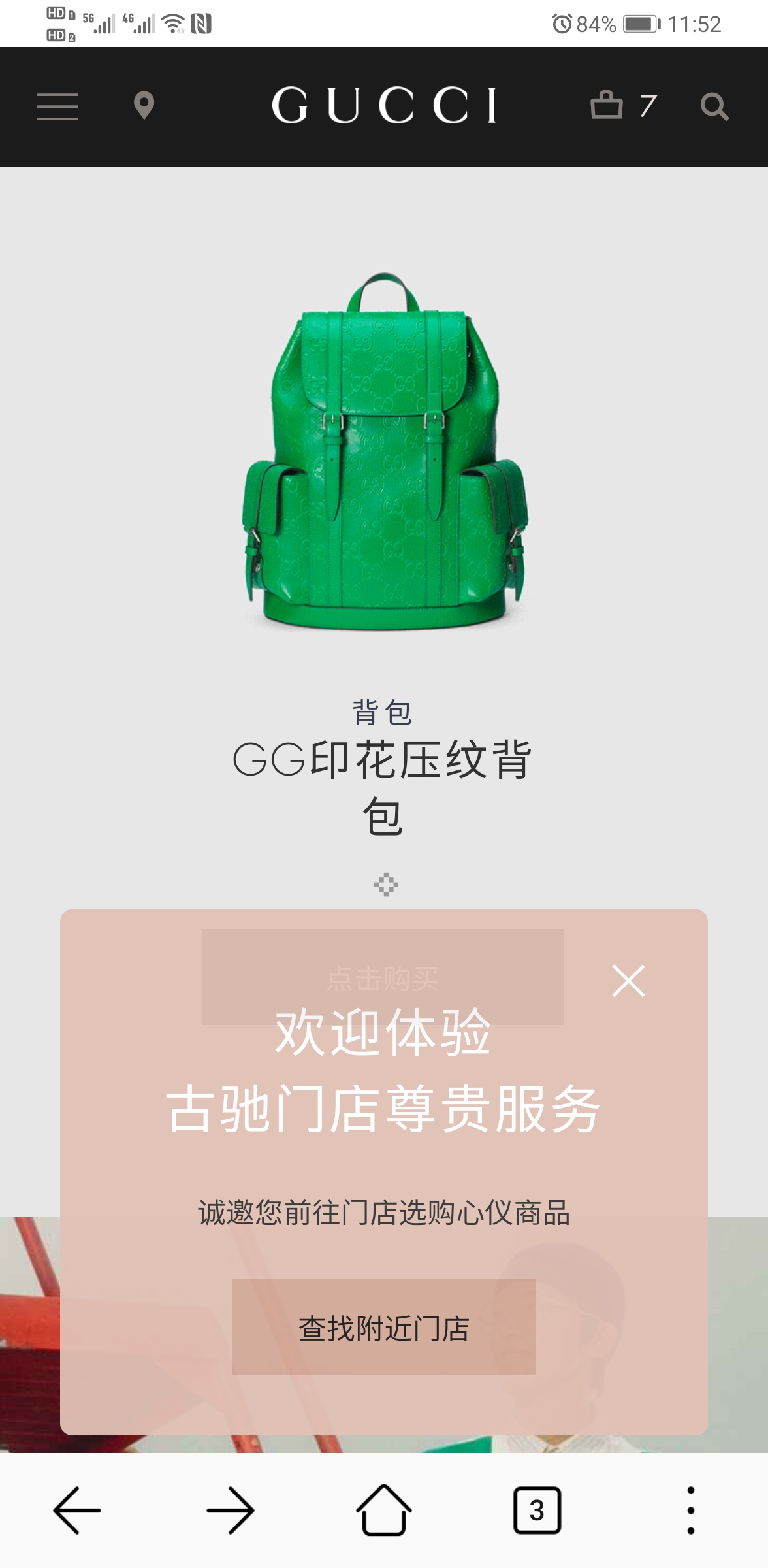Tap 查找附近门店 button

[384, 1328]
